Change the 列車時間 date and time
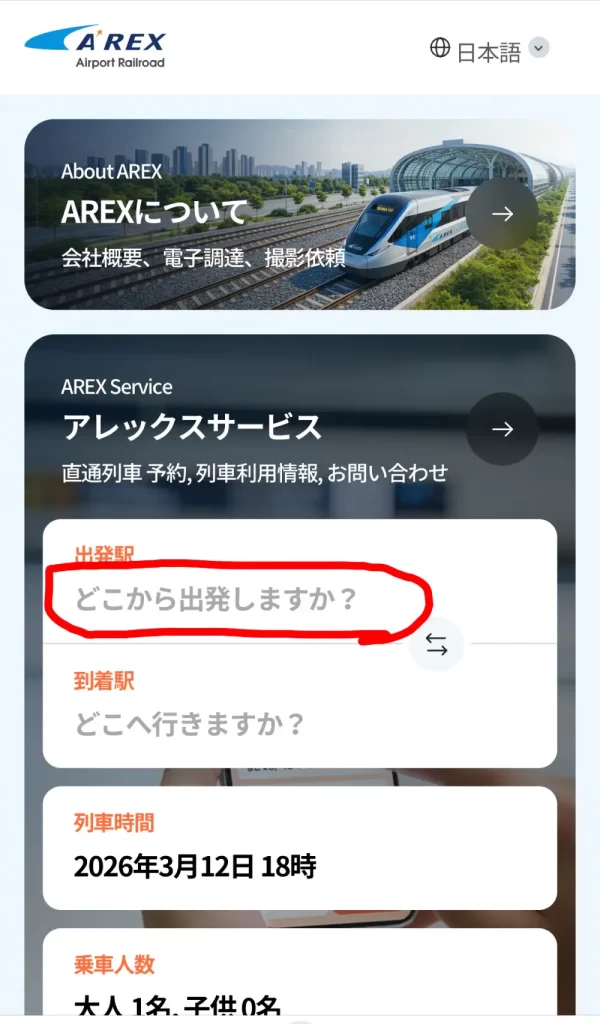This screenshot has width=600, height=1024. 299,848
